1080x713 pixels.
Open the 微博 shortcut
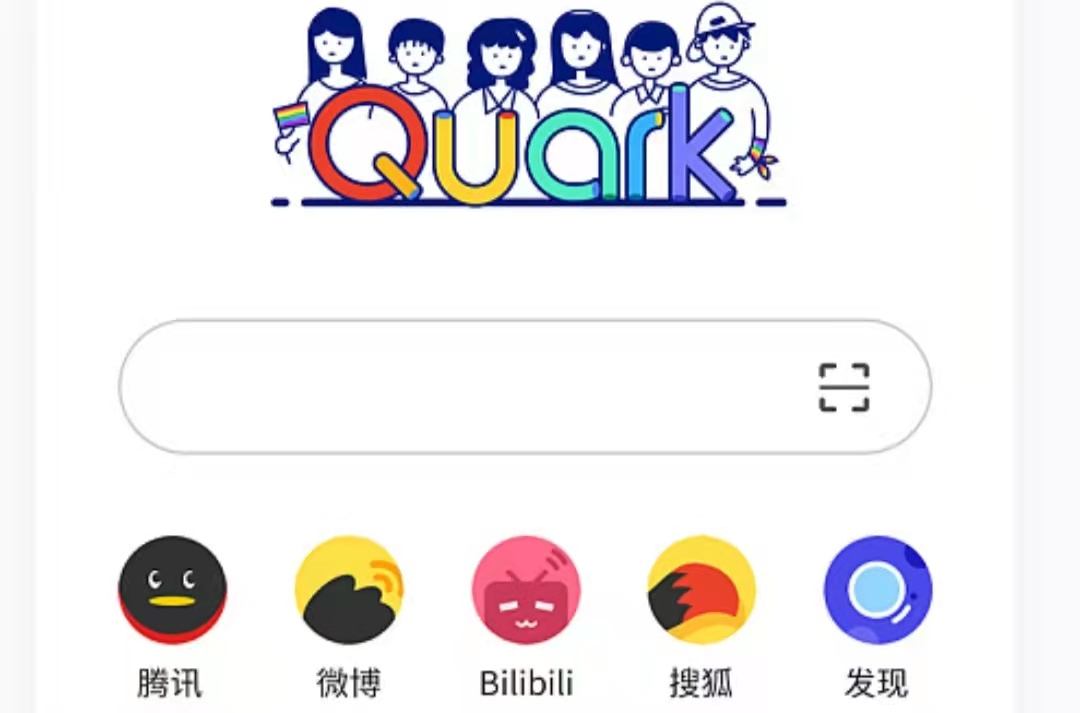(349, 590)
